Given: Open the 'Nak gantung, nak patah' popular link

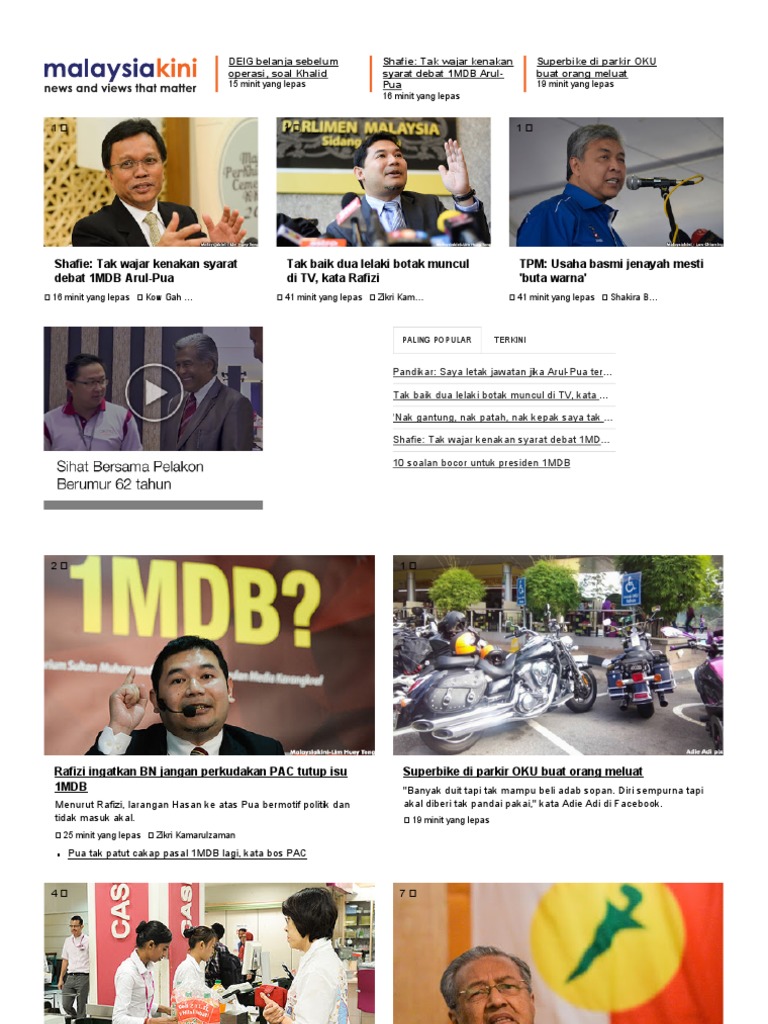Looking at the screenshot, I should pos(502,417).
